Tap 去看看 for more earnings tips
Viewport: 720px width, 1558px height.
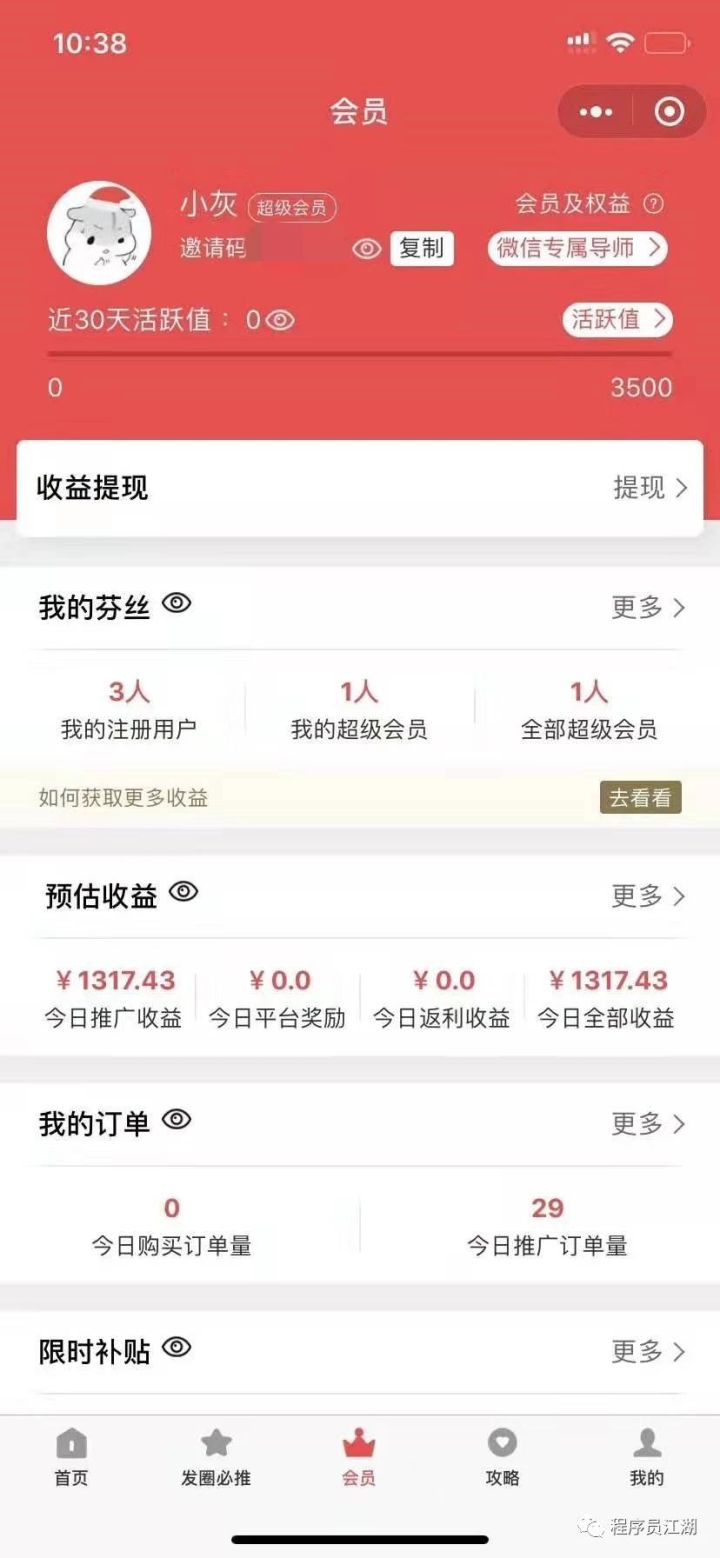coord(640,797)
